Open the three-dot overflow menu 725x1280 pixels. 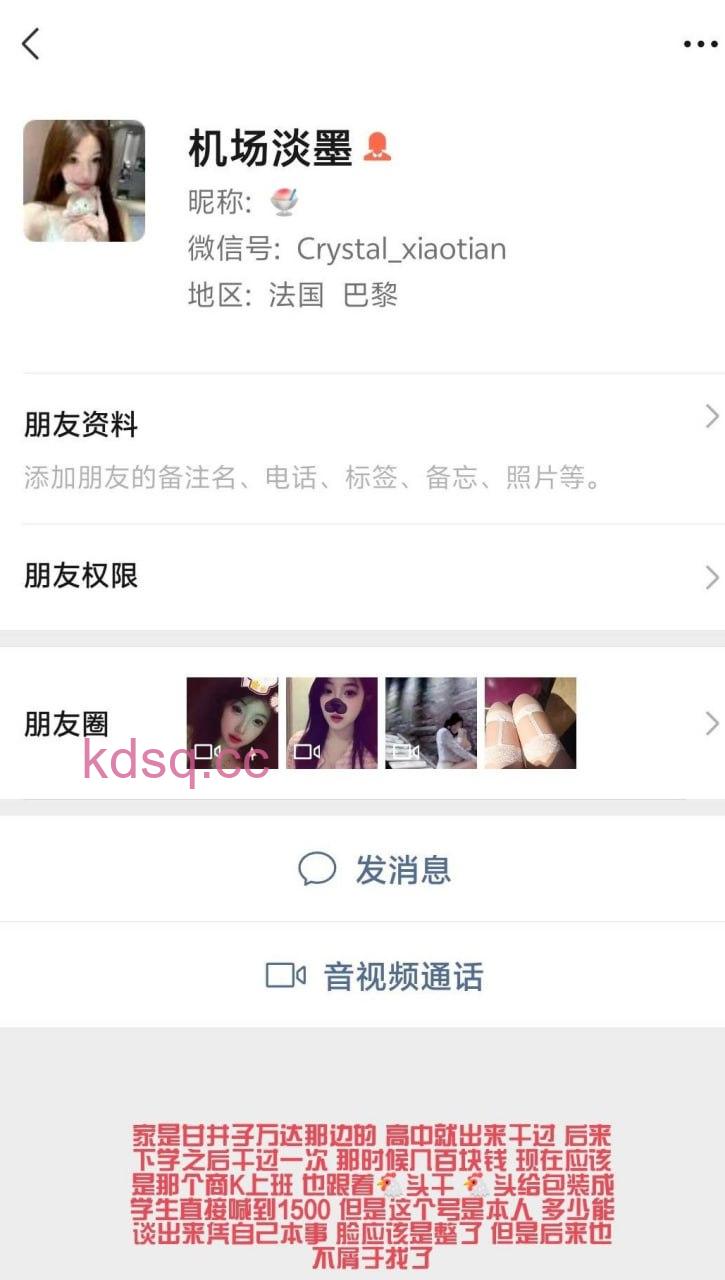pyautogui.click(x=700, y=44)
